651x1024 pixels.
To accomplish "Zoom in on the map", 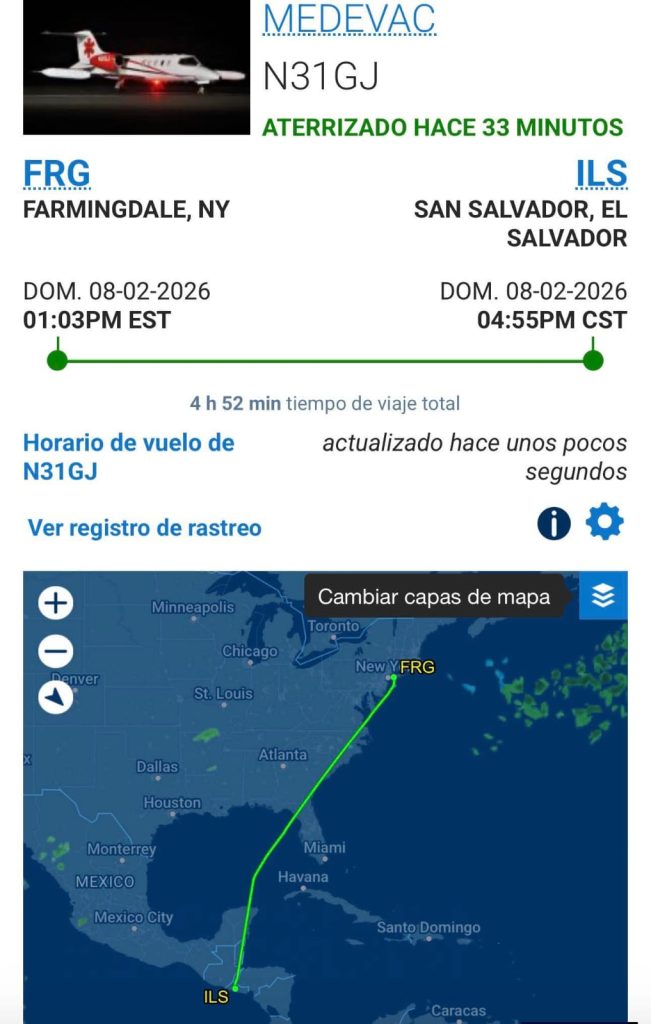I will click(56, 604).
